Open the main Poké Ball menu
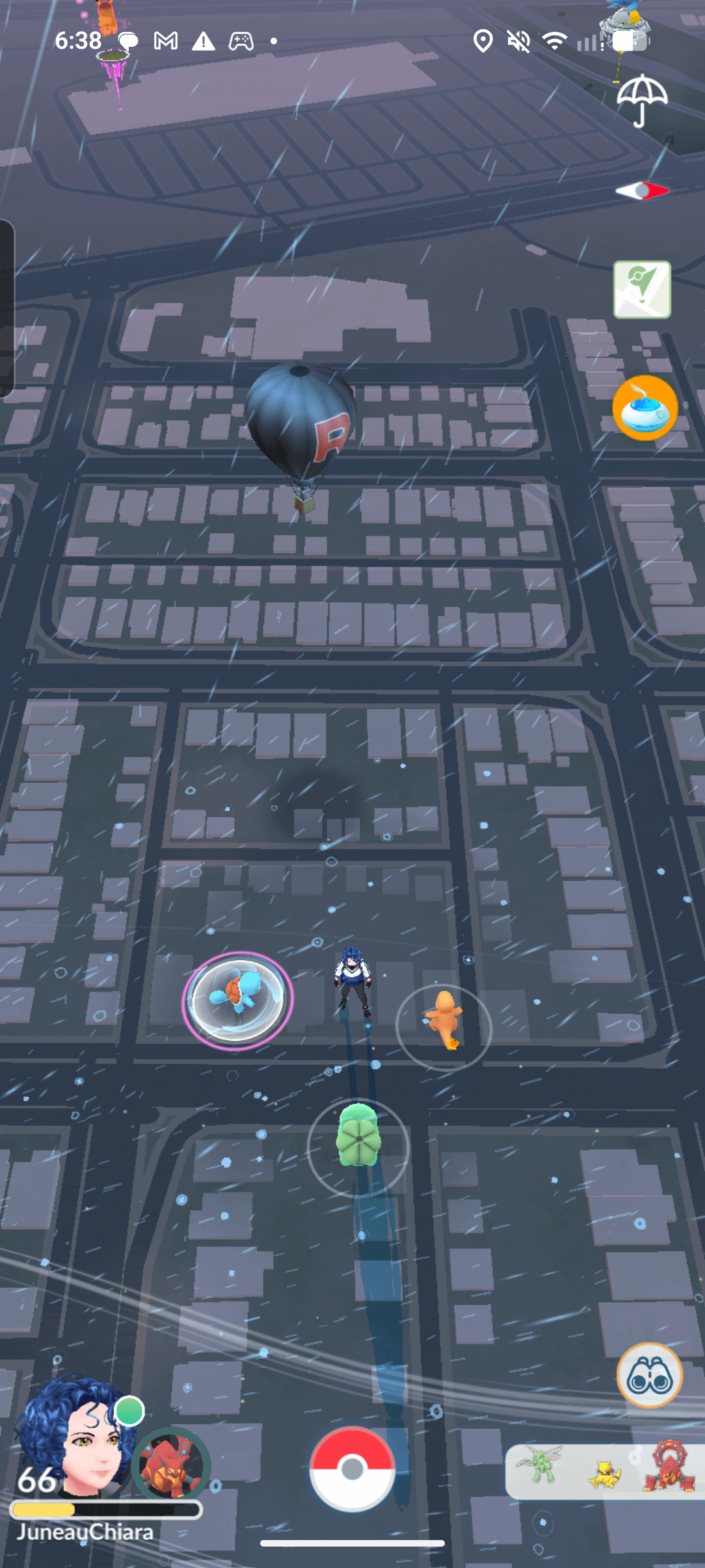The image size is (705, 1568). pos(352,1468)
